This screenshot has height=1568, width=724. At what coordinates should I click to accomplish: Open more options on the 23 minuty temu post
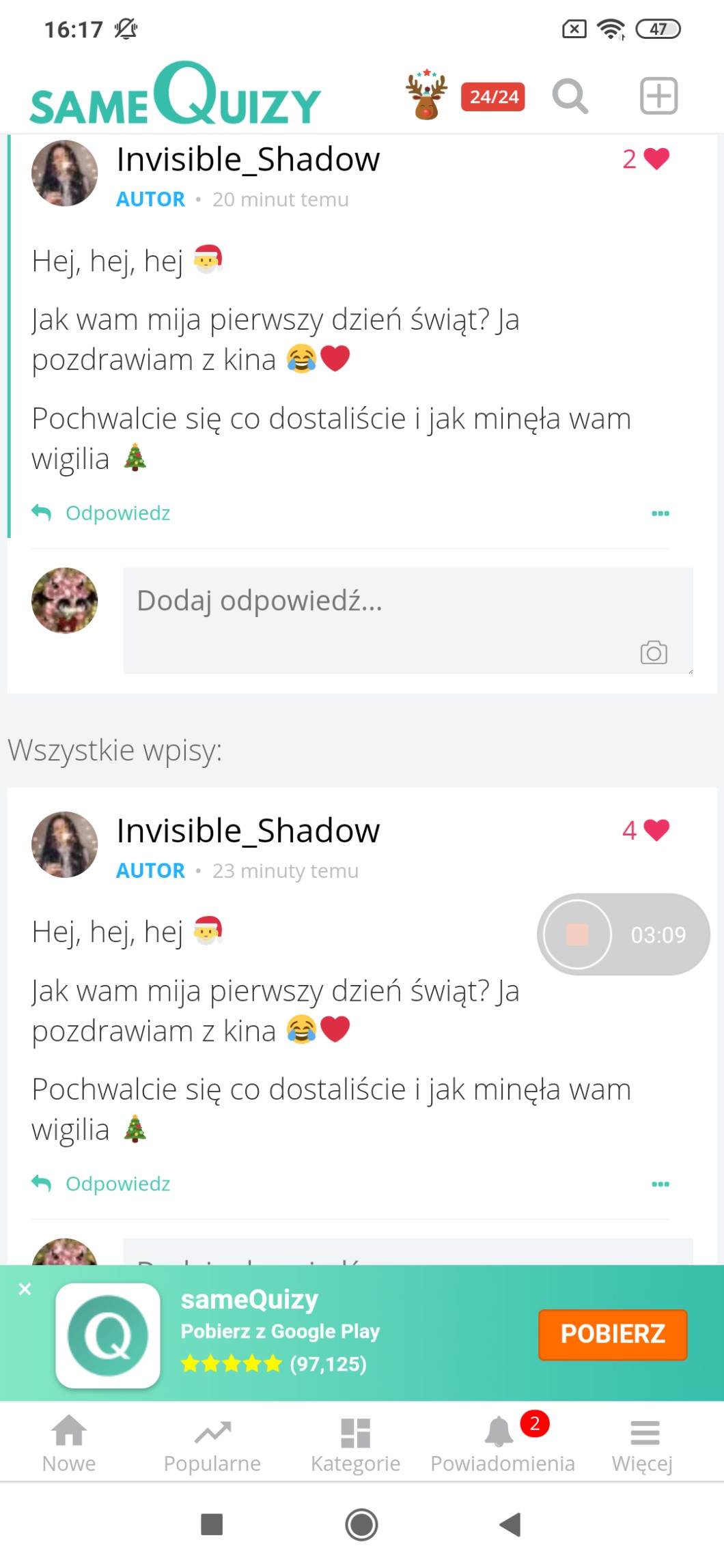tap(660, 1184)
